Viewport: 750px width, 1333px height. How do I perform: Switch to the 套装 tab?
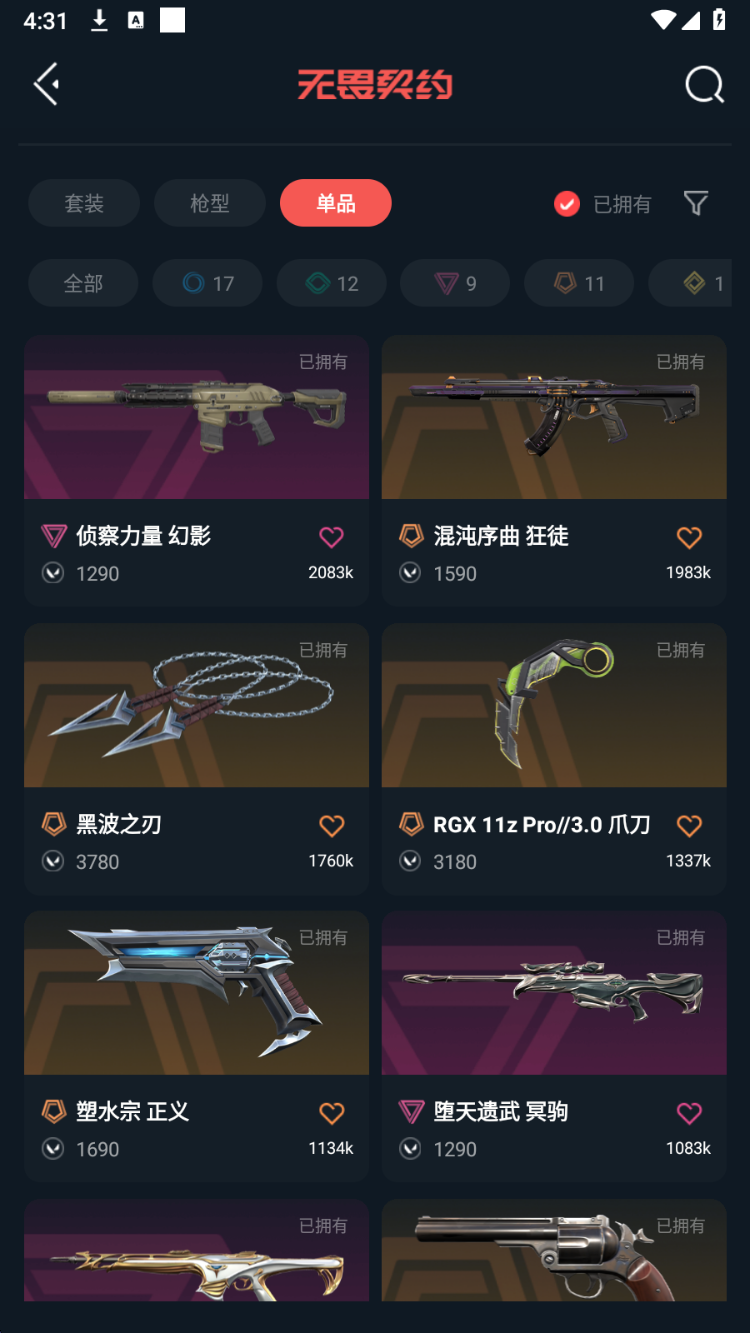tap(84, 204)
